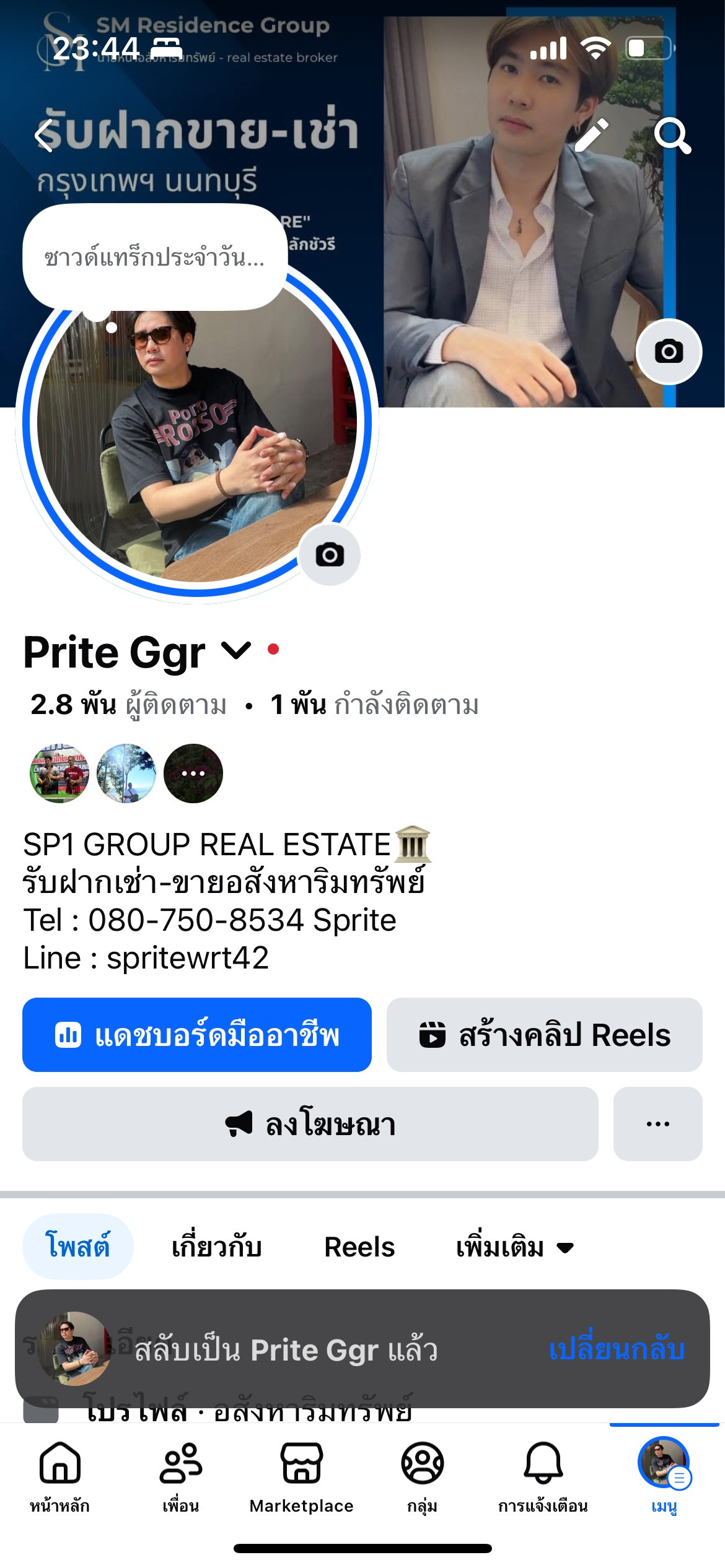Screen dimensions: 725x1568
Task: Open the ซาวด์แทร็กประจำวัน note bubble
Action: 155,257
